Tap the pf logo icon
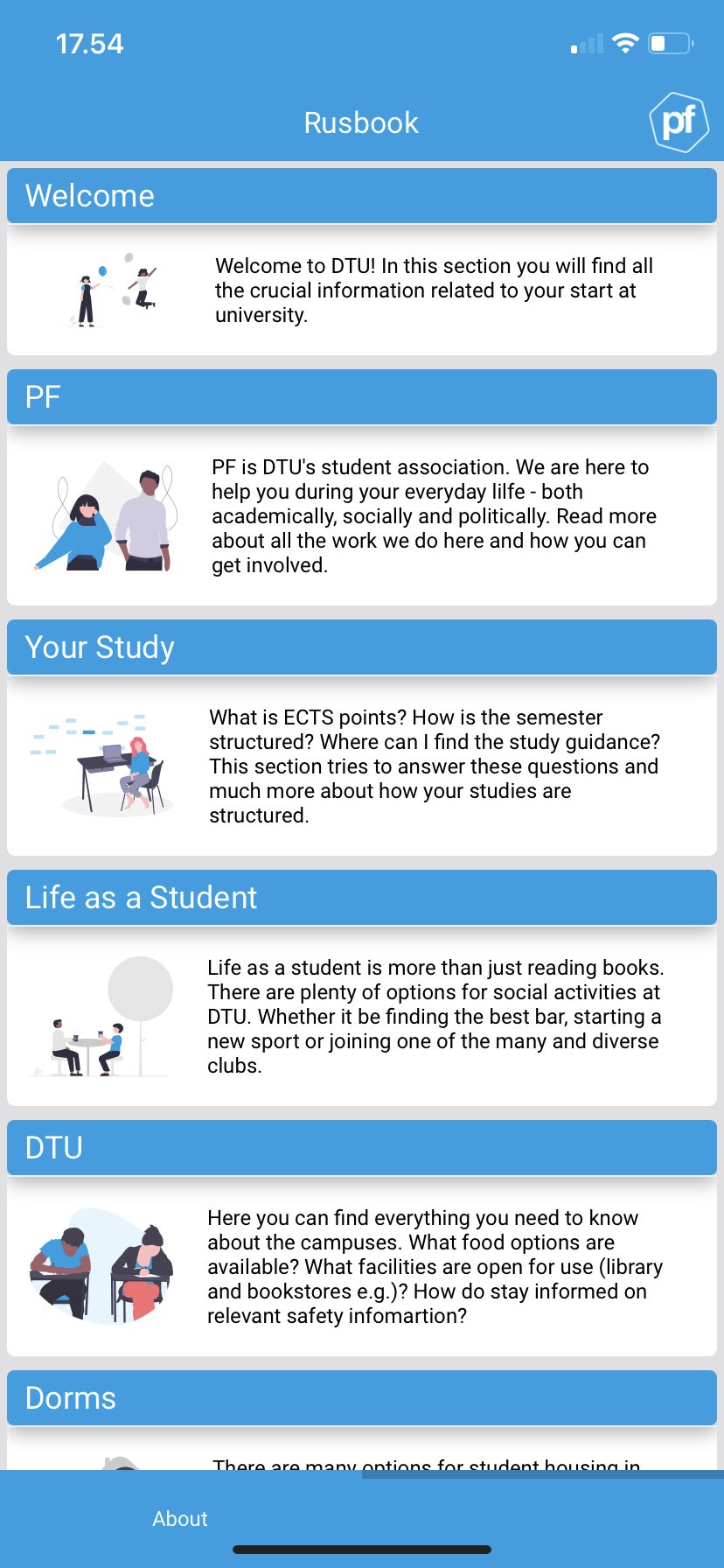 coord(679,122)
